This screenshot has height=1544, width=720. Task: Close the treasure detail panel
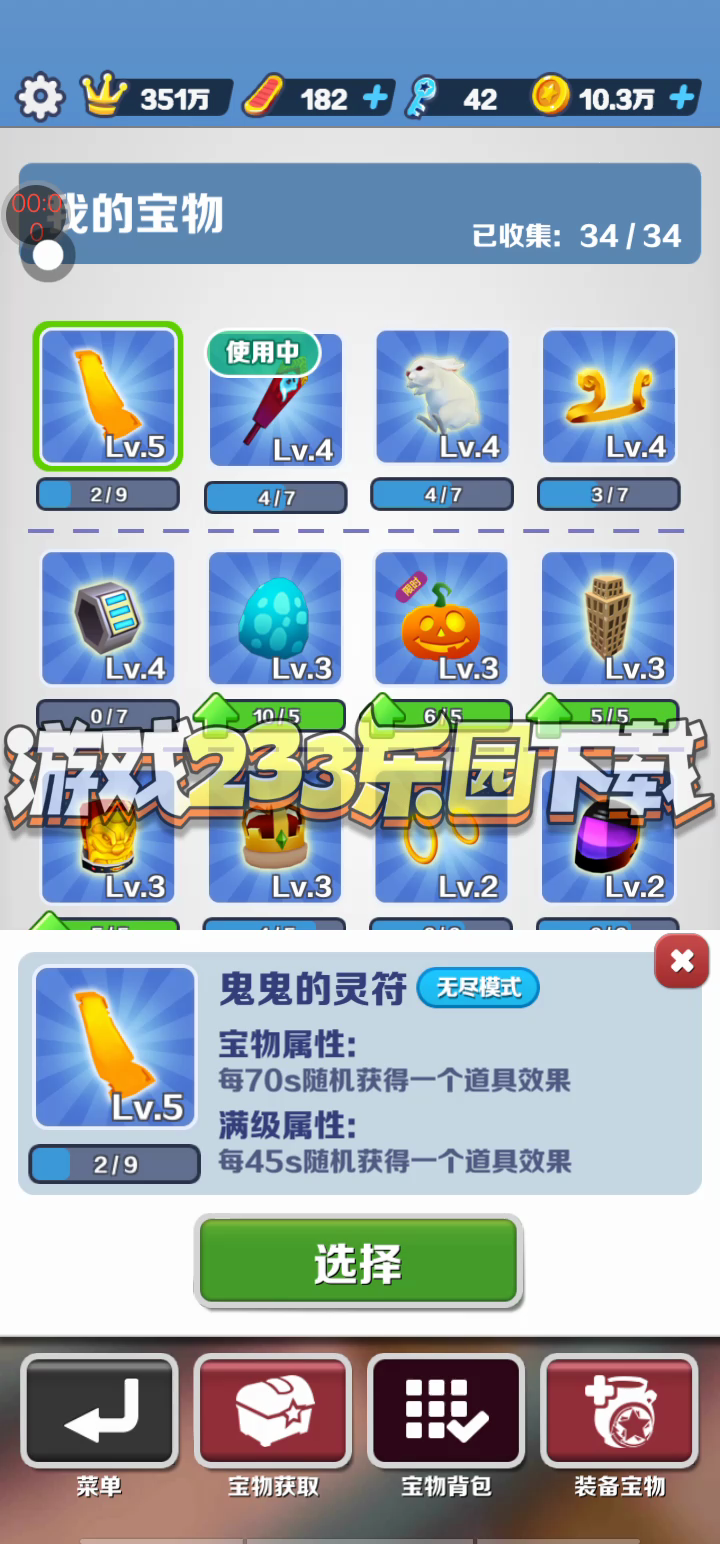(681, 962)
